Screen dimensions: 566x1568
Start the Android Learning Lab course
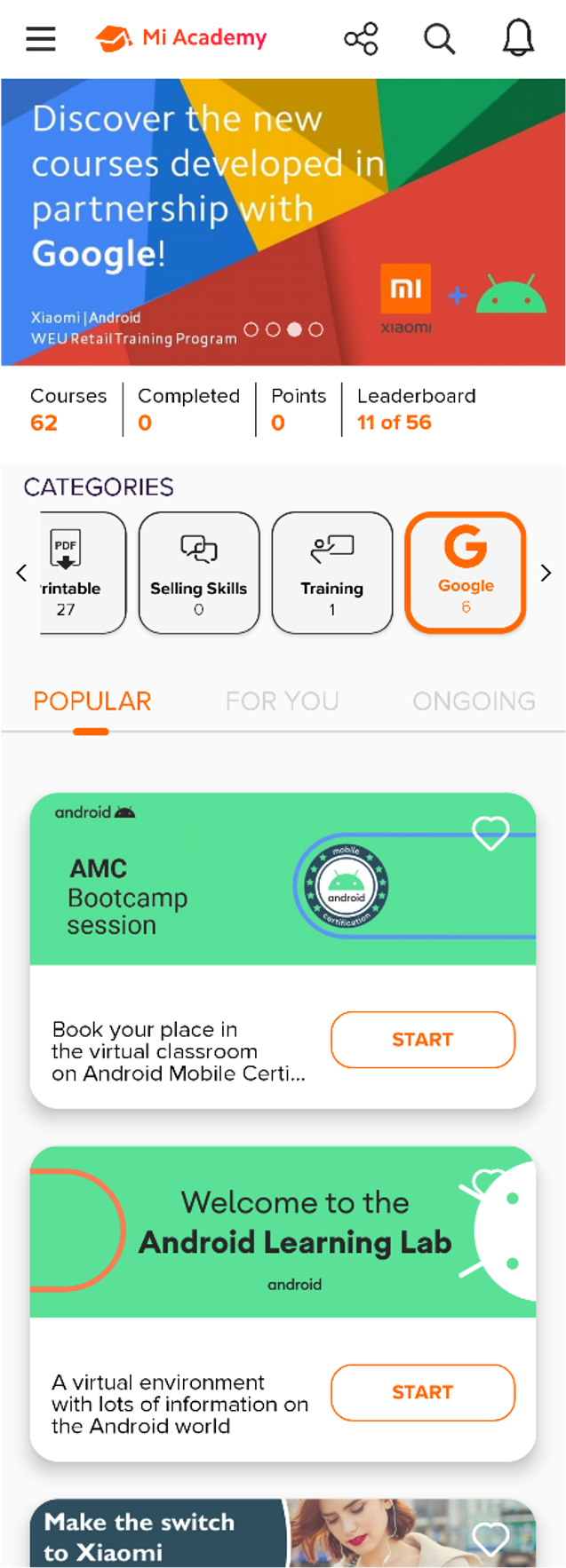point(423,1392)
